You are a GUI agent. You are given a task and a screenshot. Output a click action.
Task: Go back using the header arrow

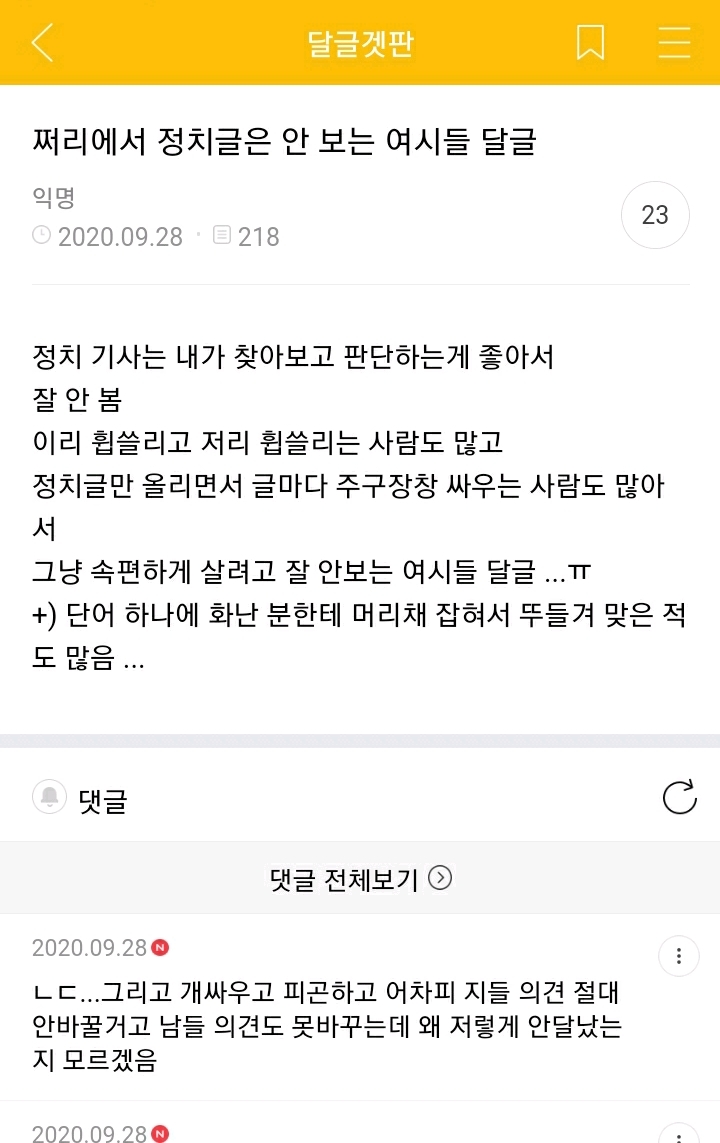coord(43,42)
